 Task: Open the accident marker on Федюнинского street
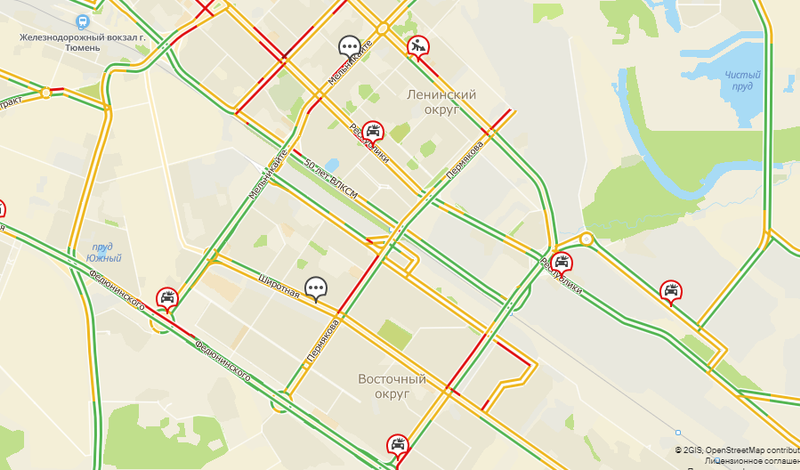pyautogui.click(x=167, y=297)
